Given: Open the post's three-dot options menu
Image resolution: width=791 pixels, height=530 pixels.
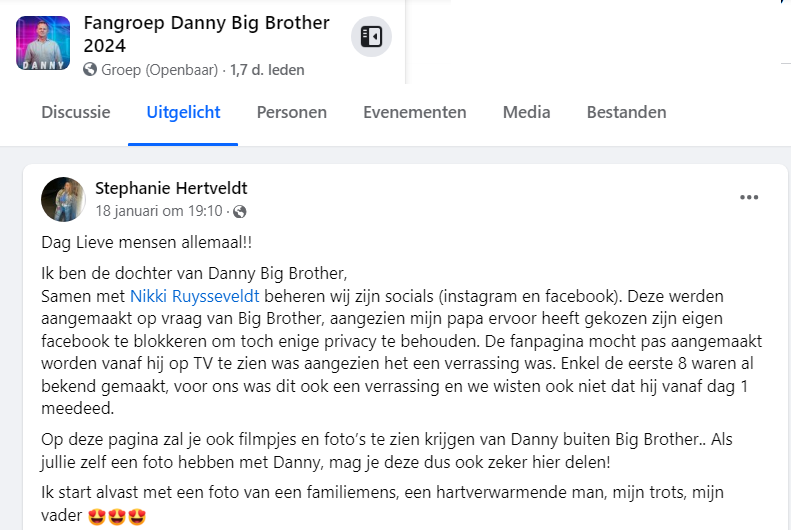Looking at the screenshot, I should click(x=749, y=198).
